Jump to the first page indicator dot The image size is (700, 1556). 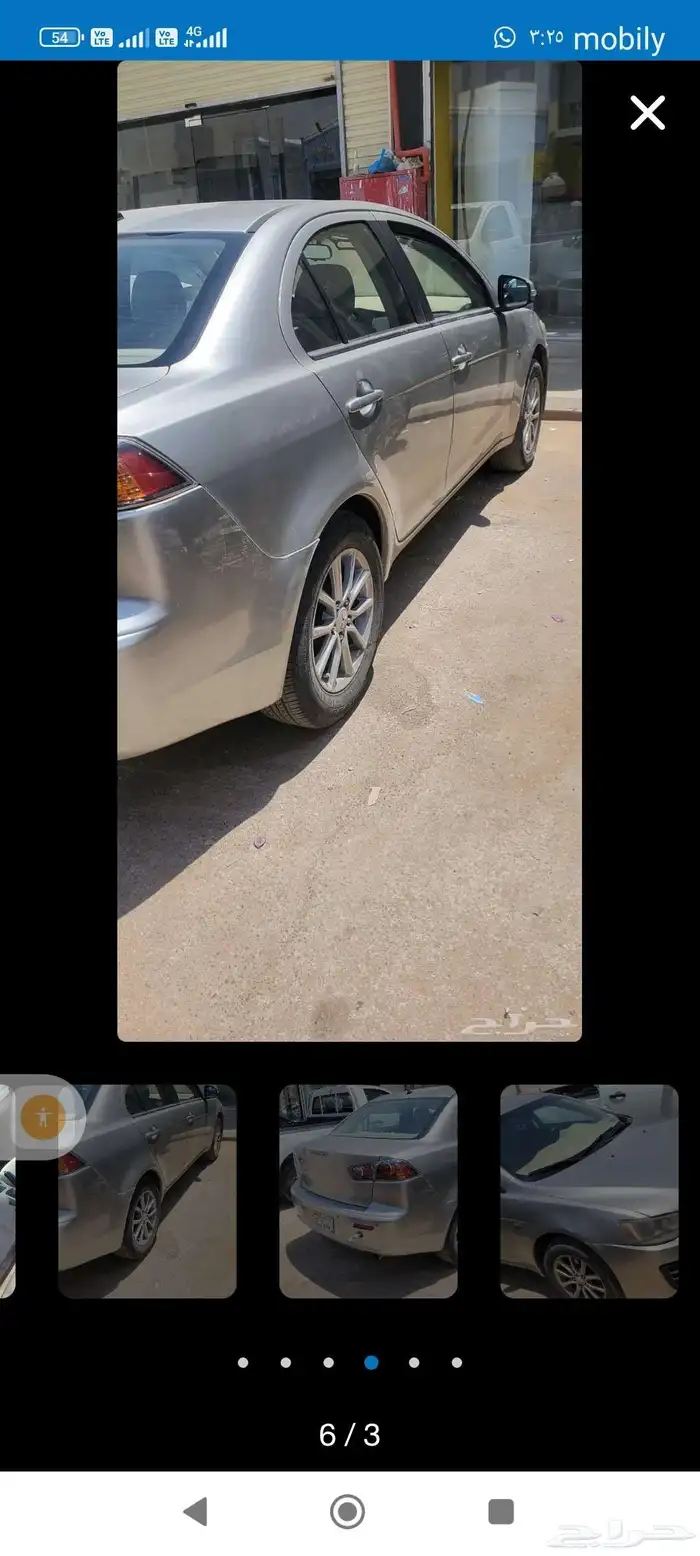[x=243, y=1362]
